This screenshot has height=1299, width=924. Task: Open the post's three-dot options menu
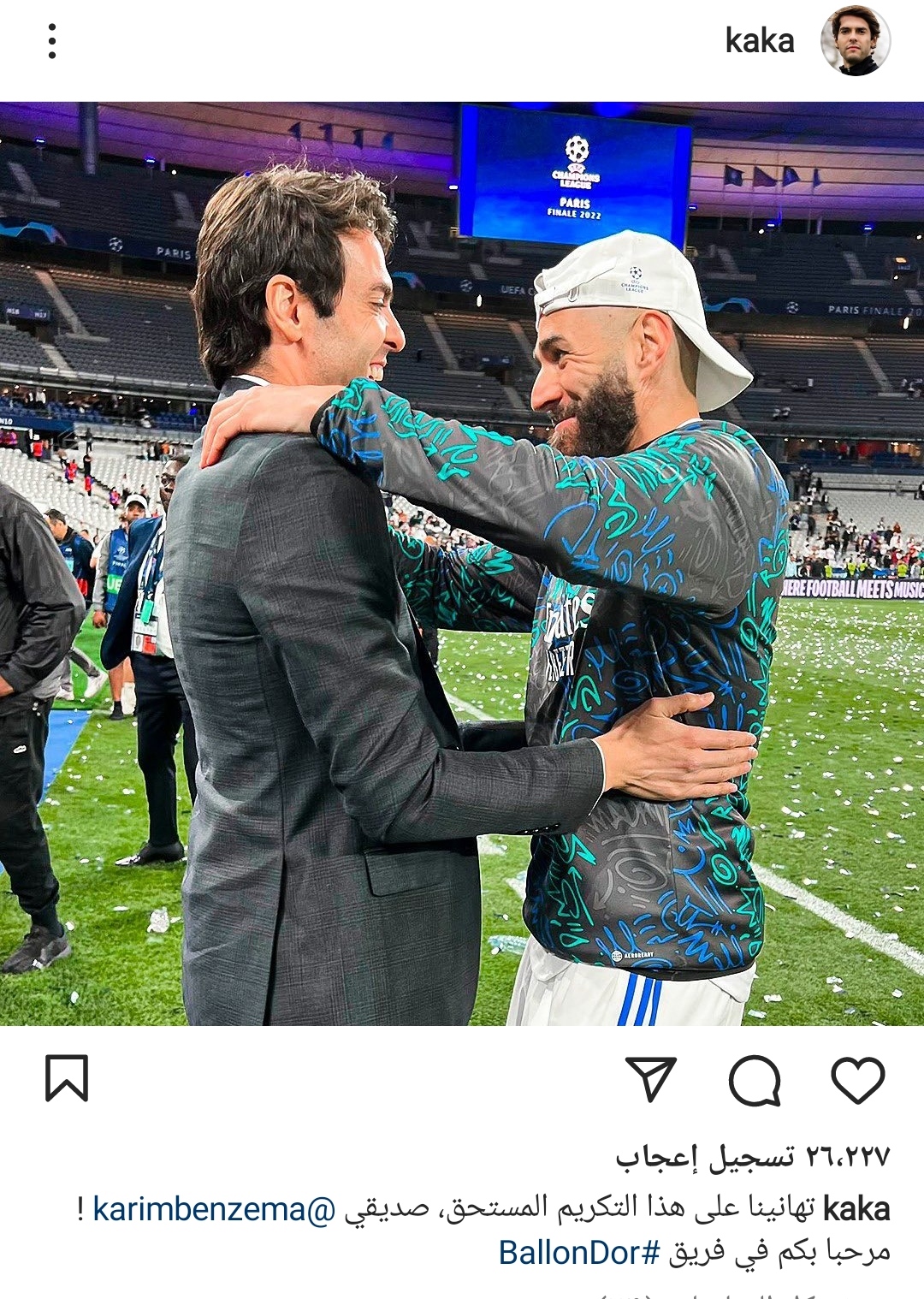(x=52, y=41)
